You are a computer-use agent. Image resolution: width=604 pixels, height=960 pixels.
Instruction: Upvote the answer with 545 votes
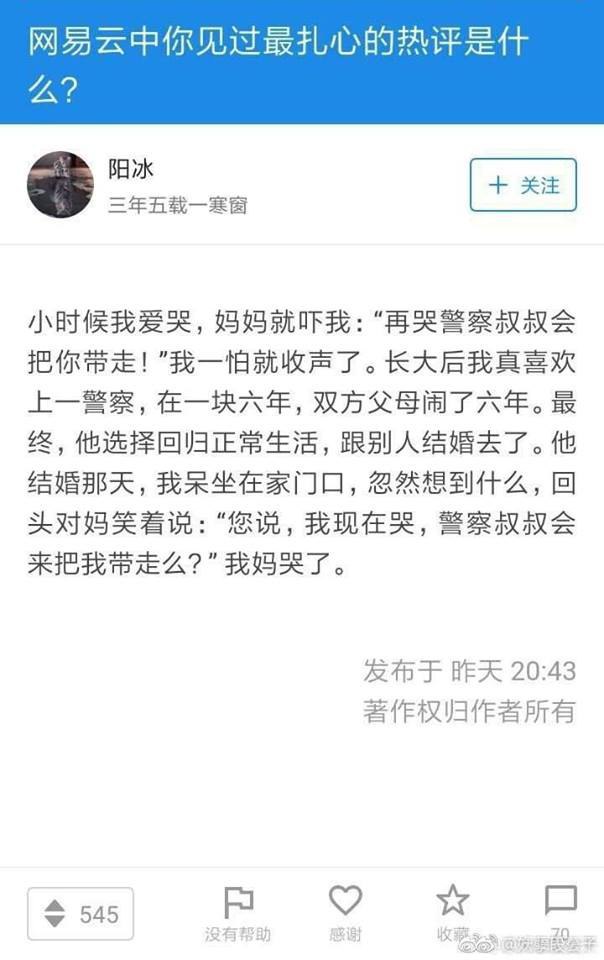[81, 914]
